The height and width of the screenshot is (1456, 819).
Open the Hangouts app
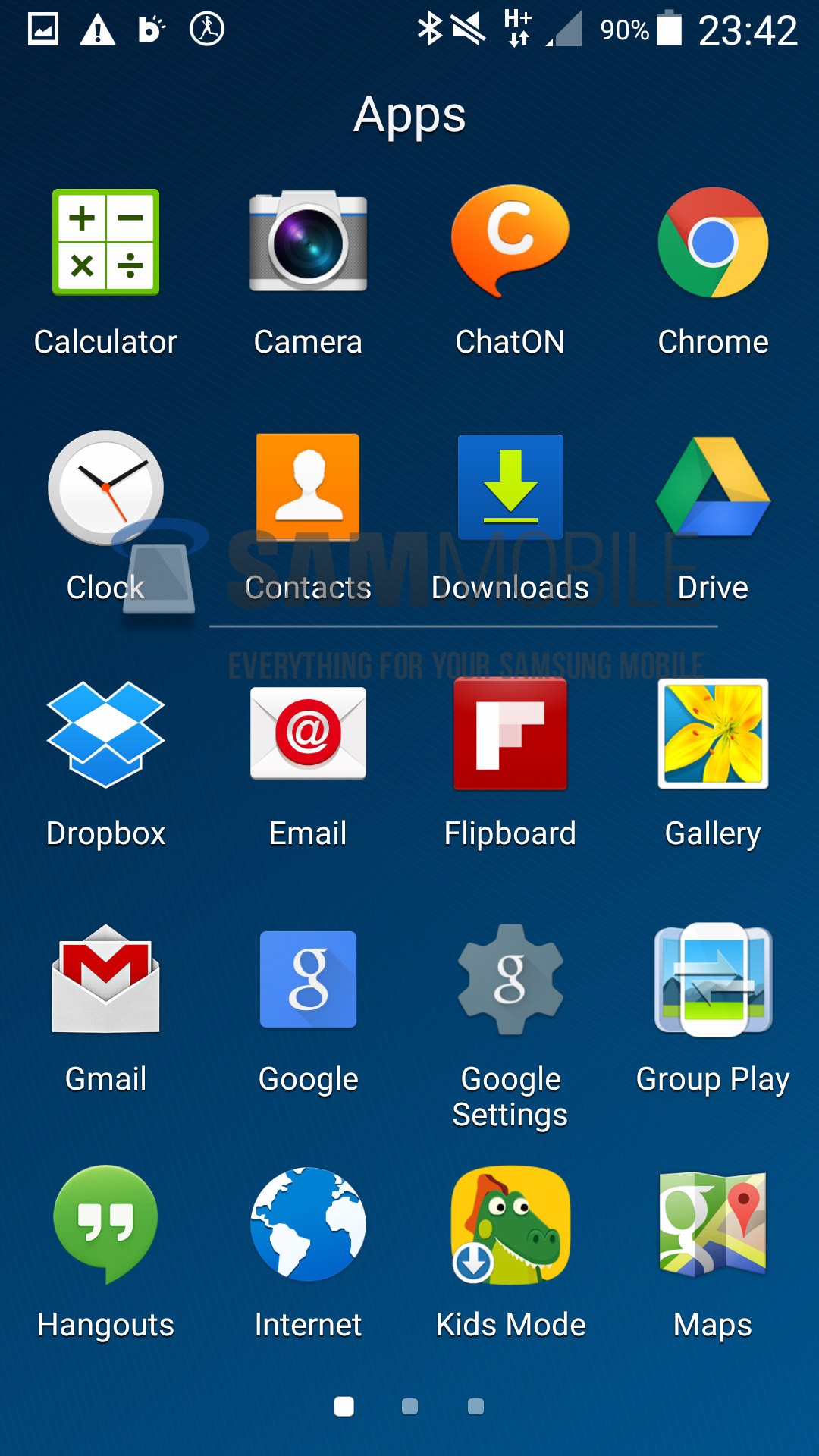tap(105, 1224)
